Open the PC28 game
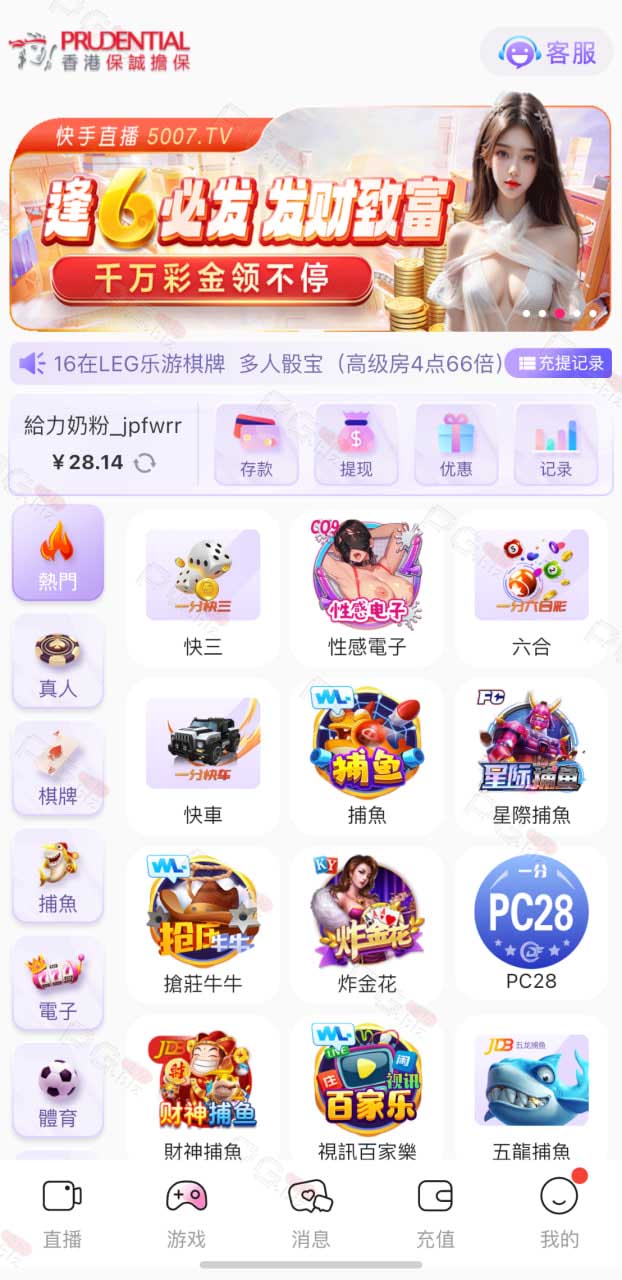622x1280 pixels. 531,925
